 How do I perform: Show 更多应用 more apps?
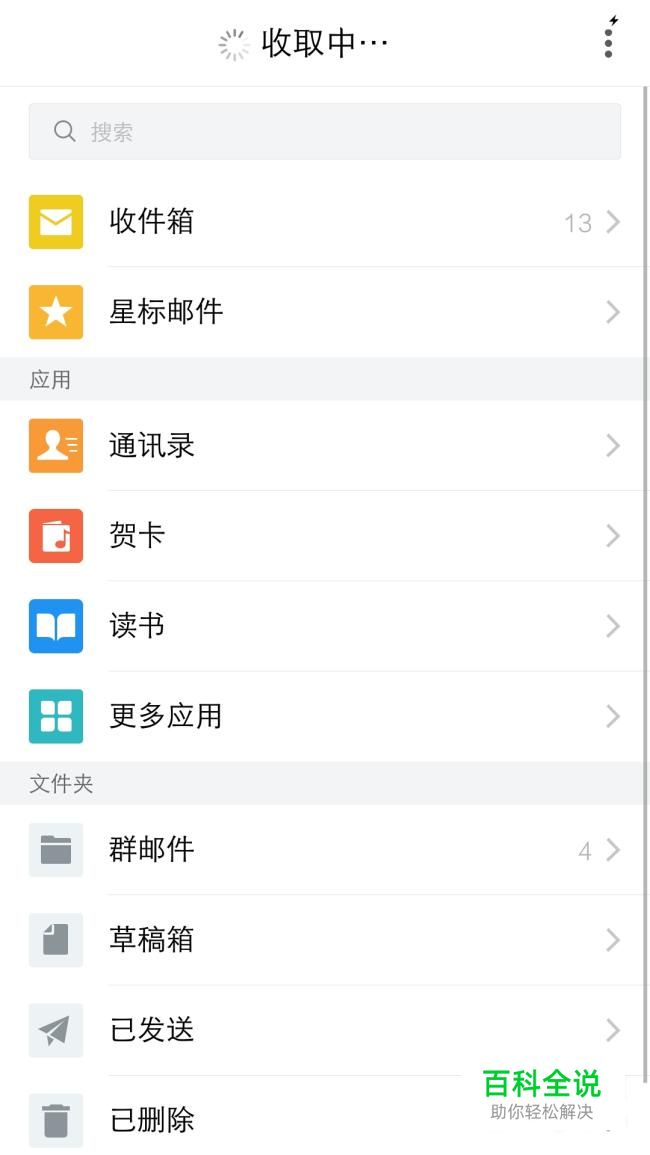point(324,716)
